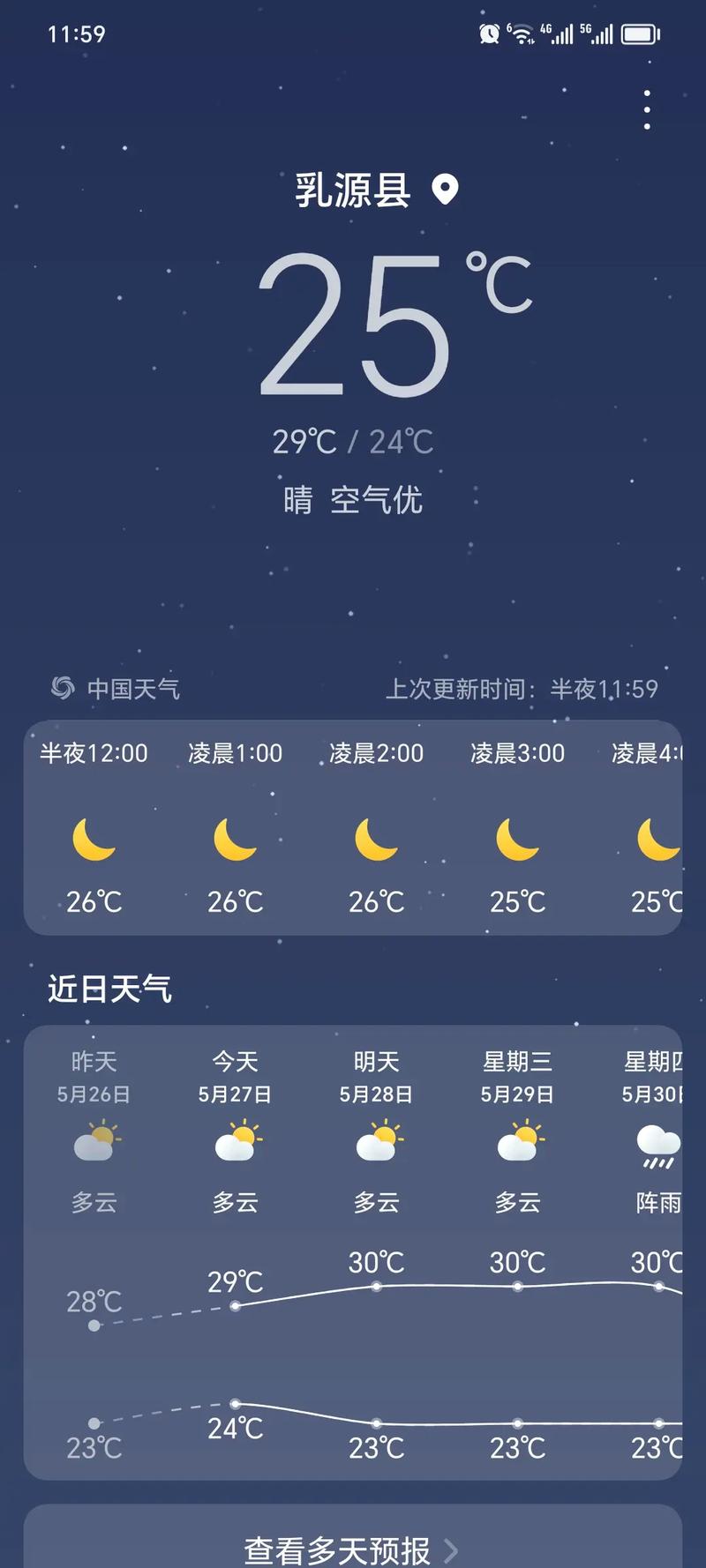Viewport: 706px width, 1568px height.
Task: Tap the location pin icon beside 乳源县
Action: [444, 188]
